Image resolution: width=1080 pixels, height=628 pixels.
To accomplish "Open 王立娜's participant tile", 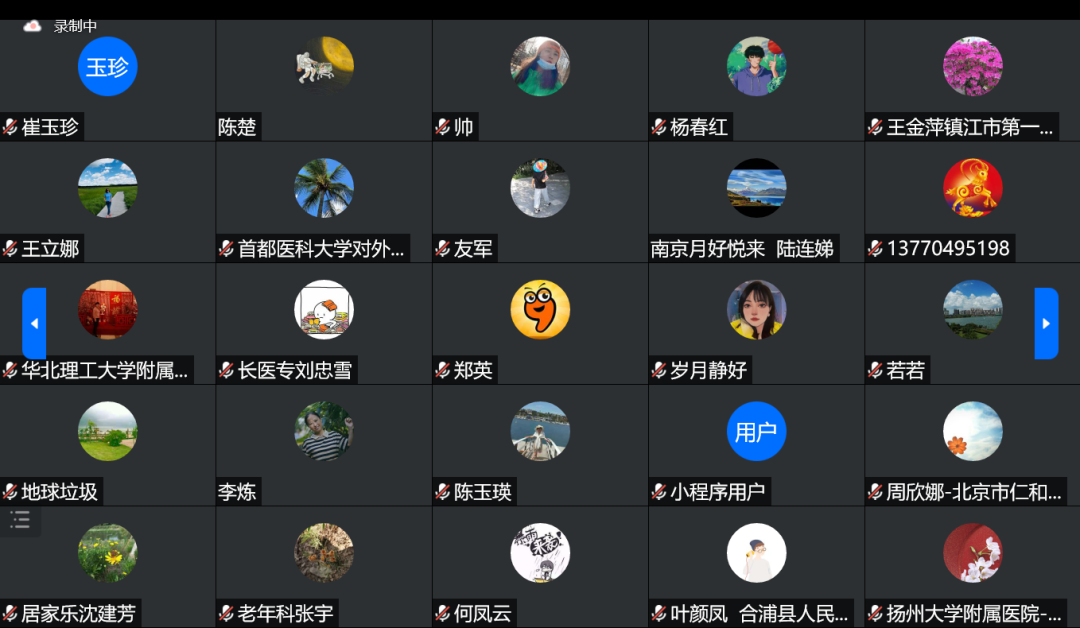I will [x=107, y=201].
